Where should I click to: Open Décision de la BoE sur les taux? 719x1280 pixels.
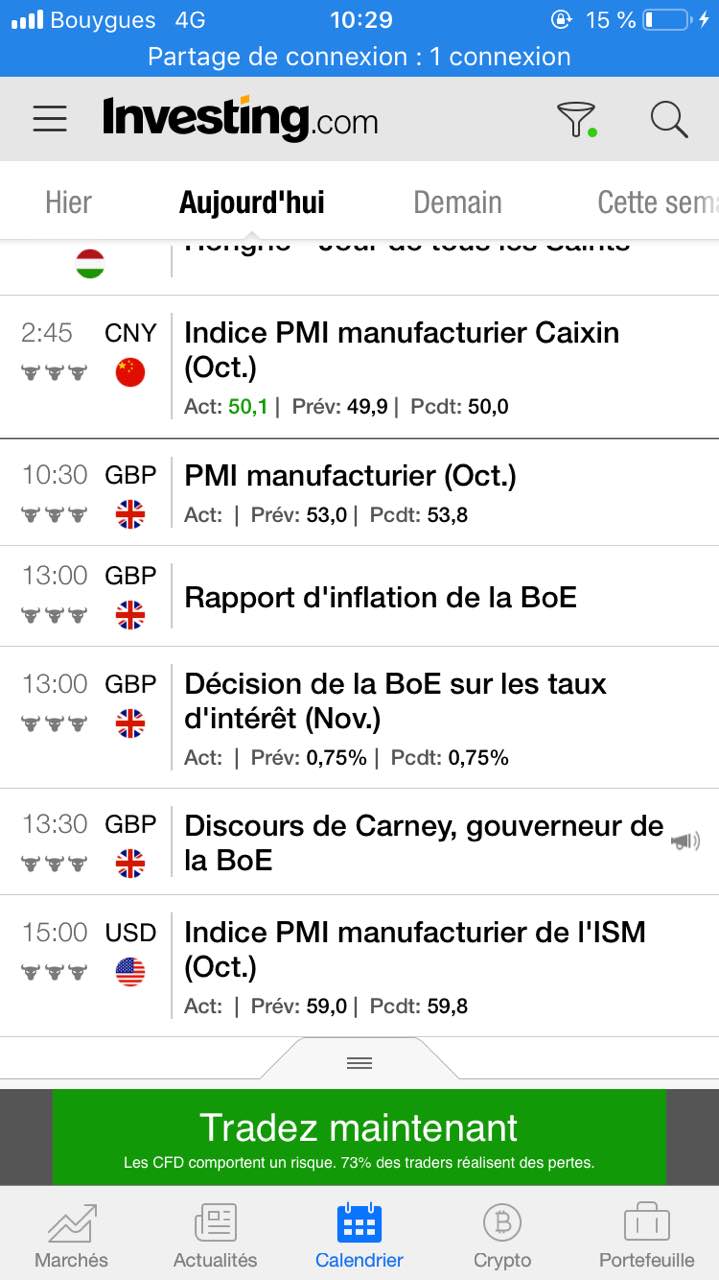(x=359, y=717)
